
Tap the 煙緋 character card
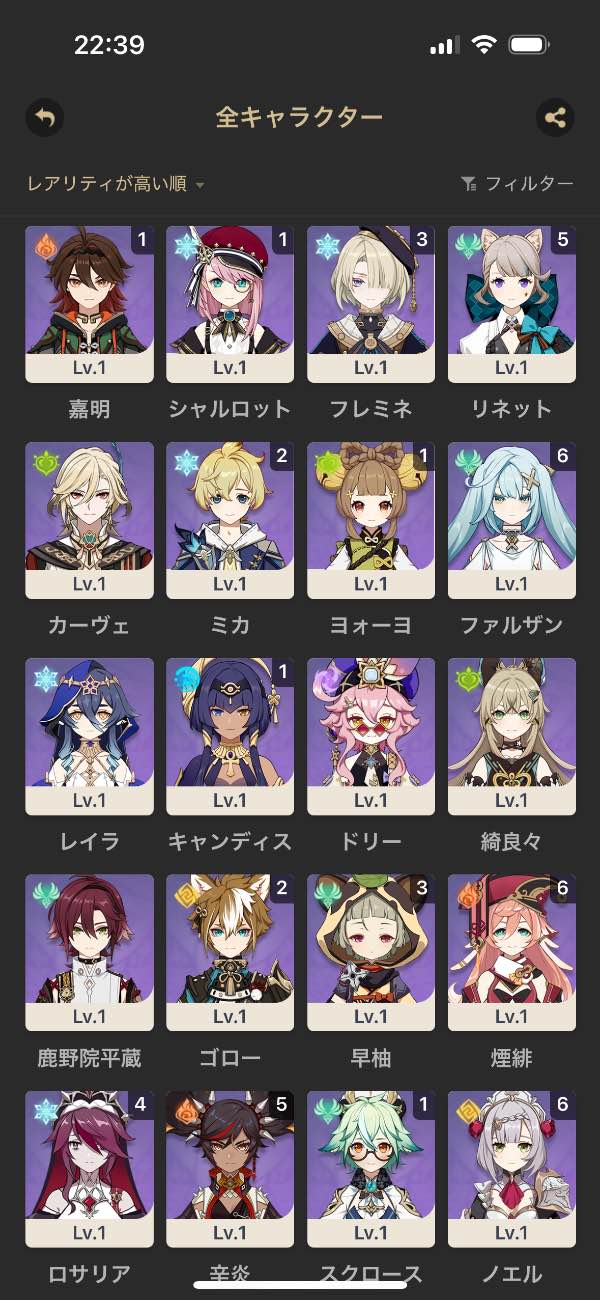click(512, 952)
